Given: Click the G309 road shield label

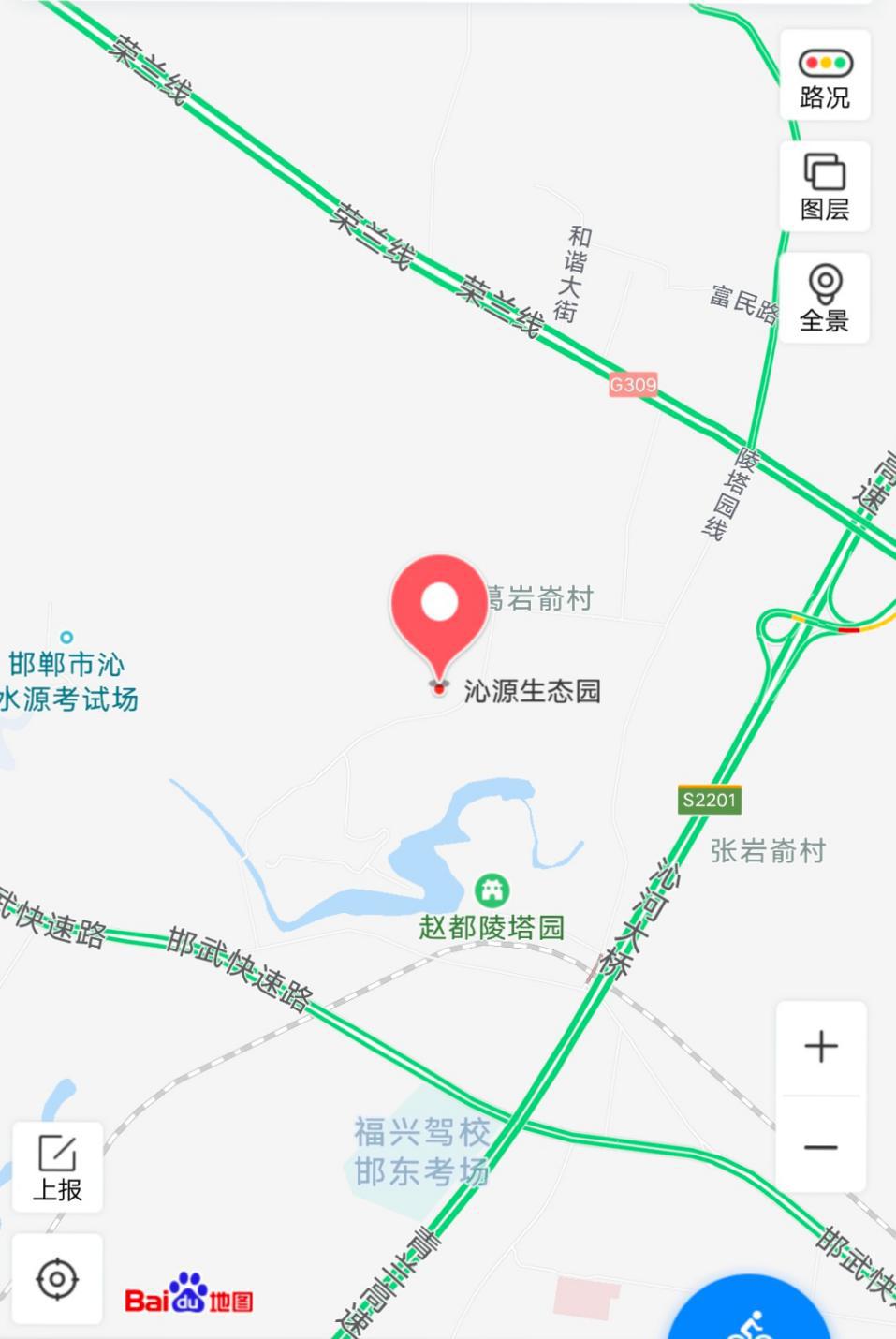Looking at the screenshot, I should pos(632,384).
